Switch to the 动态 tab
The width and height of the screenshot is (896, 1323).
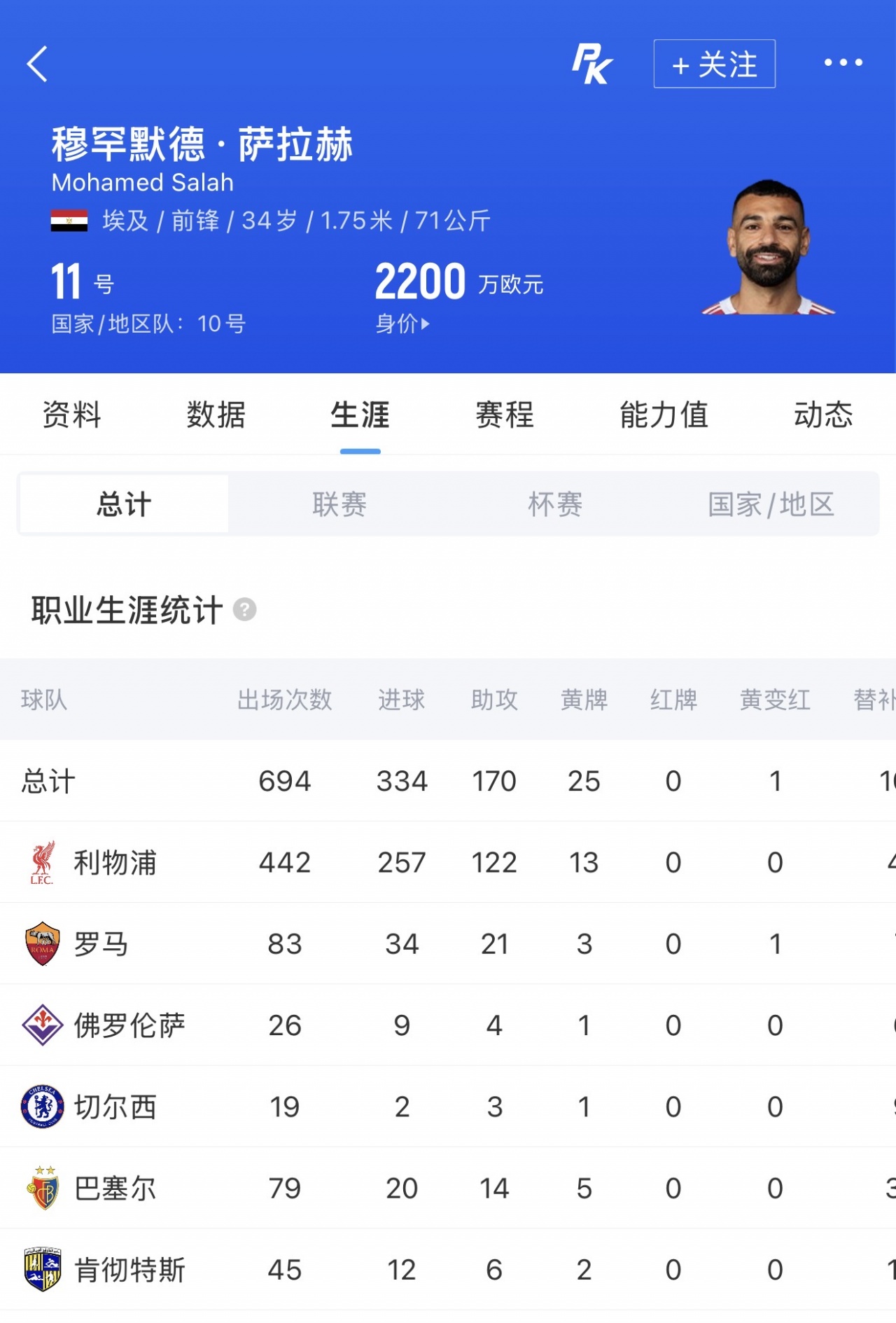823,415
